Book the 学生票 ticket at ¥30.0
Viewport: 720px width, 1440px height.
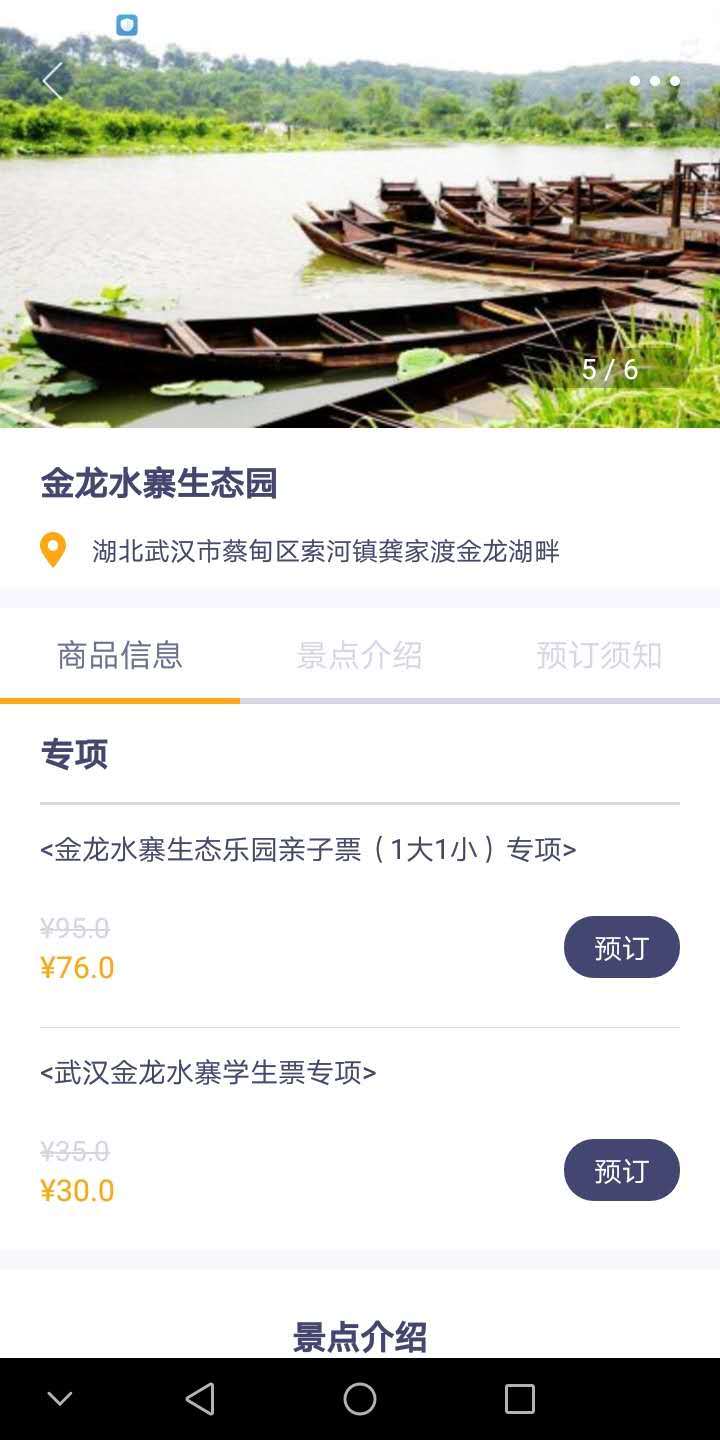point(621,1170)
